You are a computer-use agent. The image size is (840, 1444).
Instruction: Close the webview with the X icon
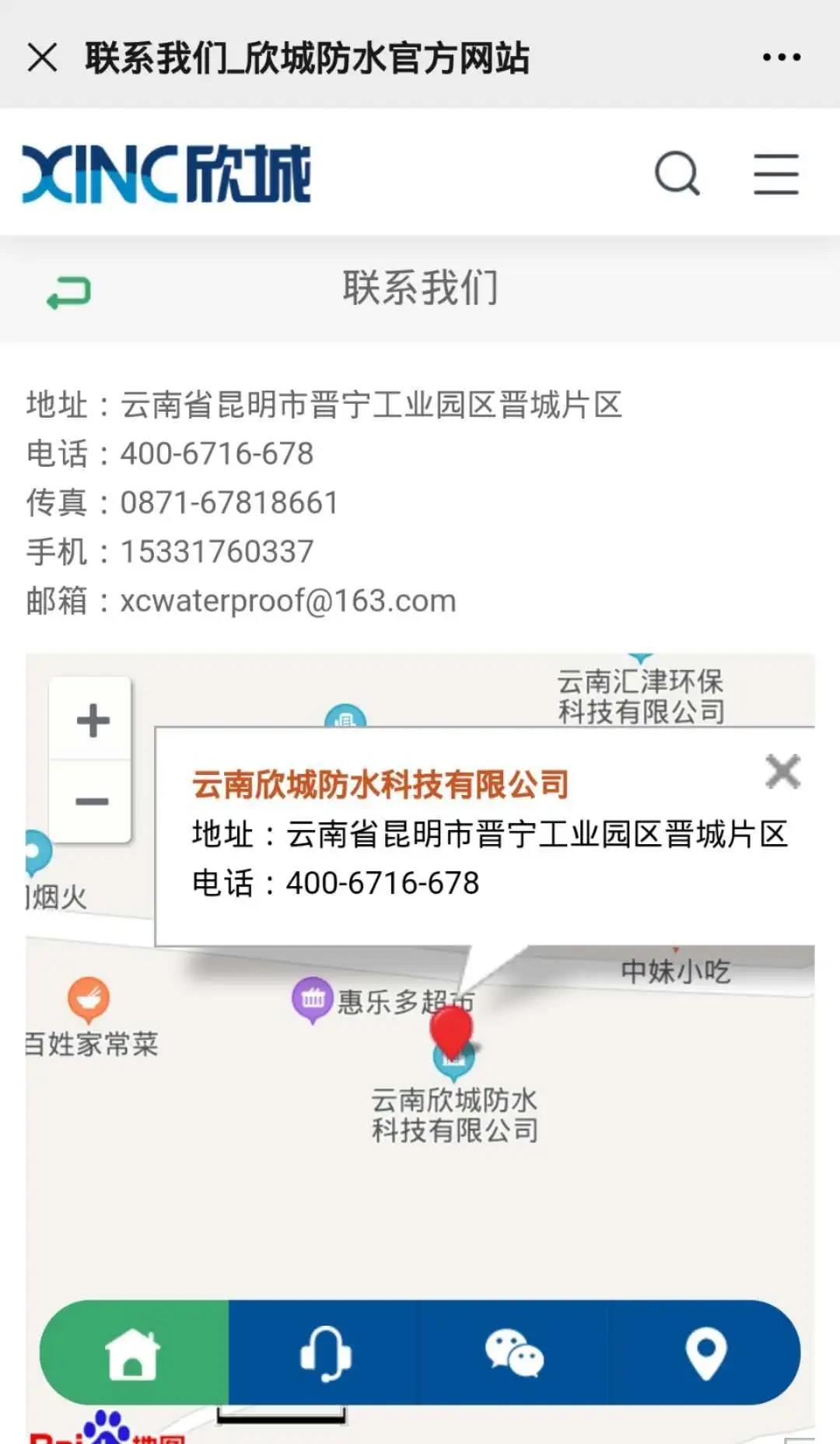pyautogui.click(x=42, y=58)
